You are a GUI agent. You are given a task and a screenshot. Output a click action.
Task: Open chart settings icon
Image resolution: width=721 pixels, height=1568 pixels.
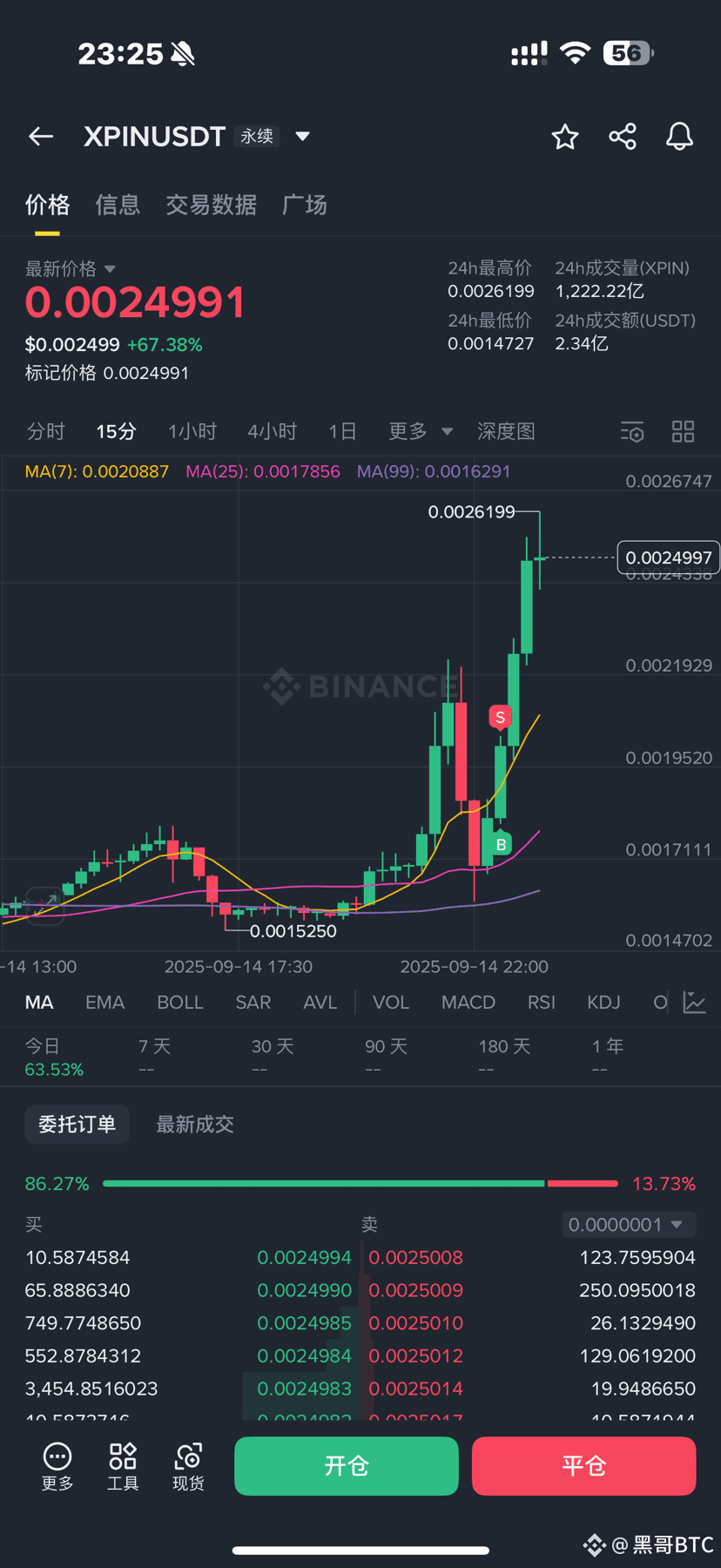[x=632, y=431]
